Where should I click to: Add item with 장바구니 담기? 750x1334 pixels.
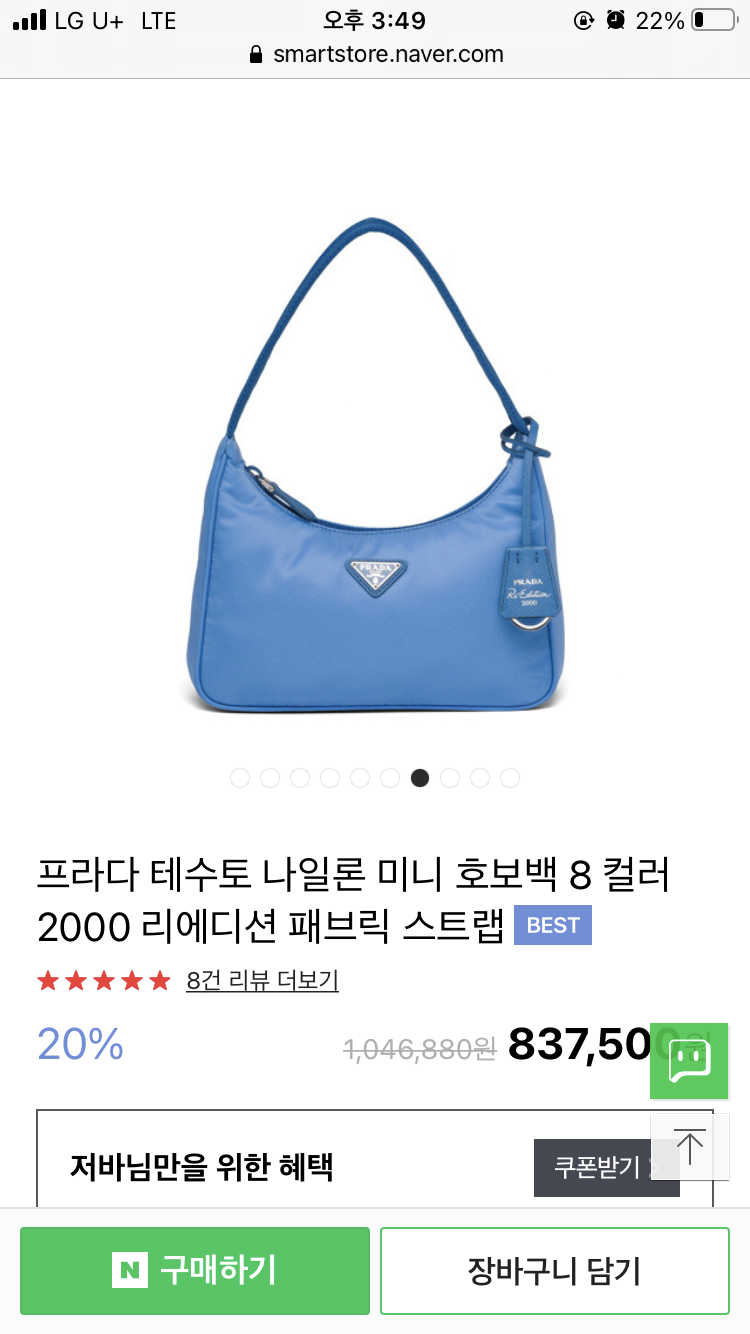click(554, 1271)
